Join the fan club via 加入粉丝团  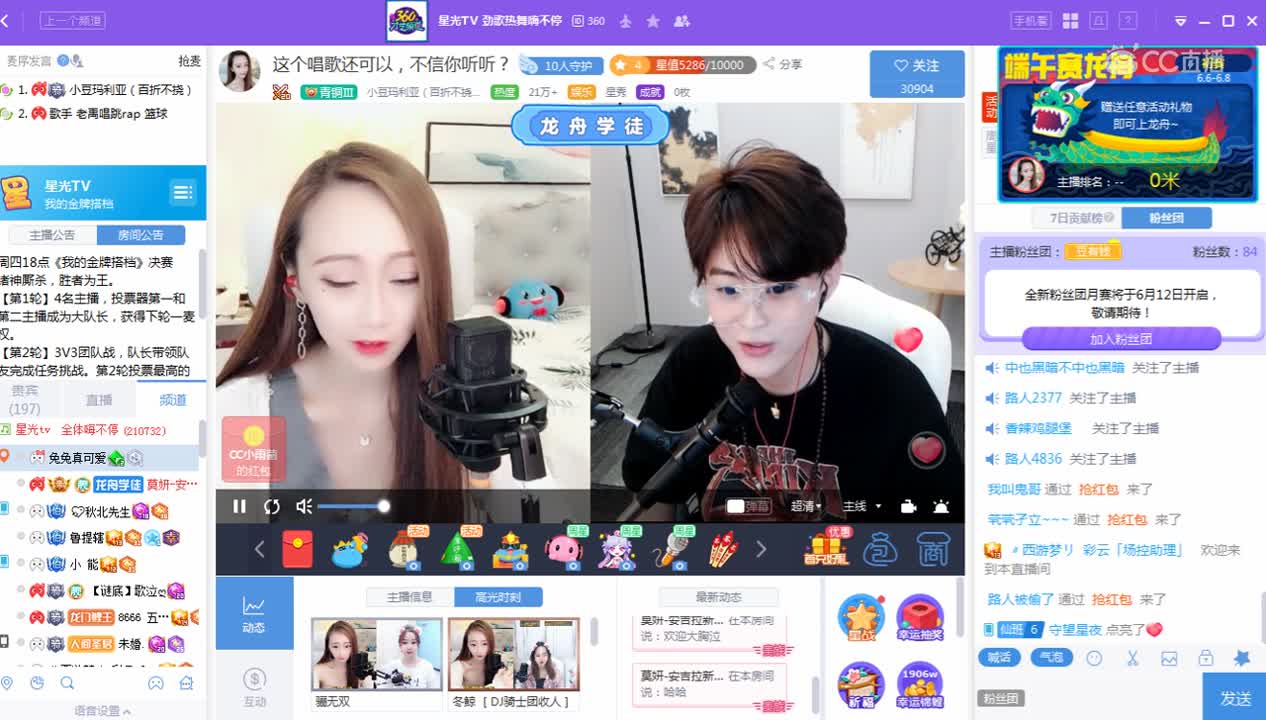1120,339
